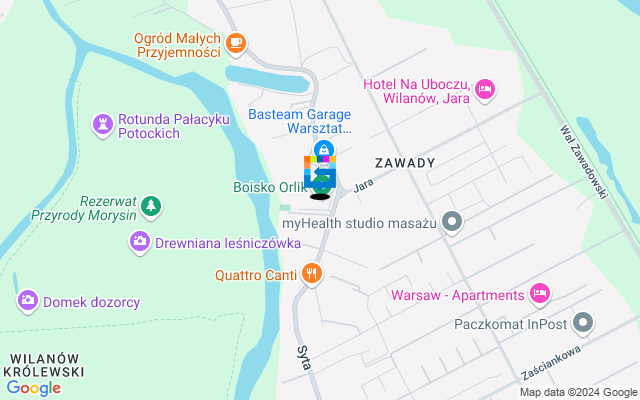Tap the Rotunda Pałacyku Potockich marker
This screenshot has height=400, width=640.
102,122
